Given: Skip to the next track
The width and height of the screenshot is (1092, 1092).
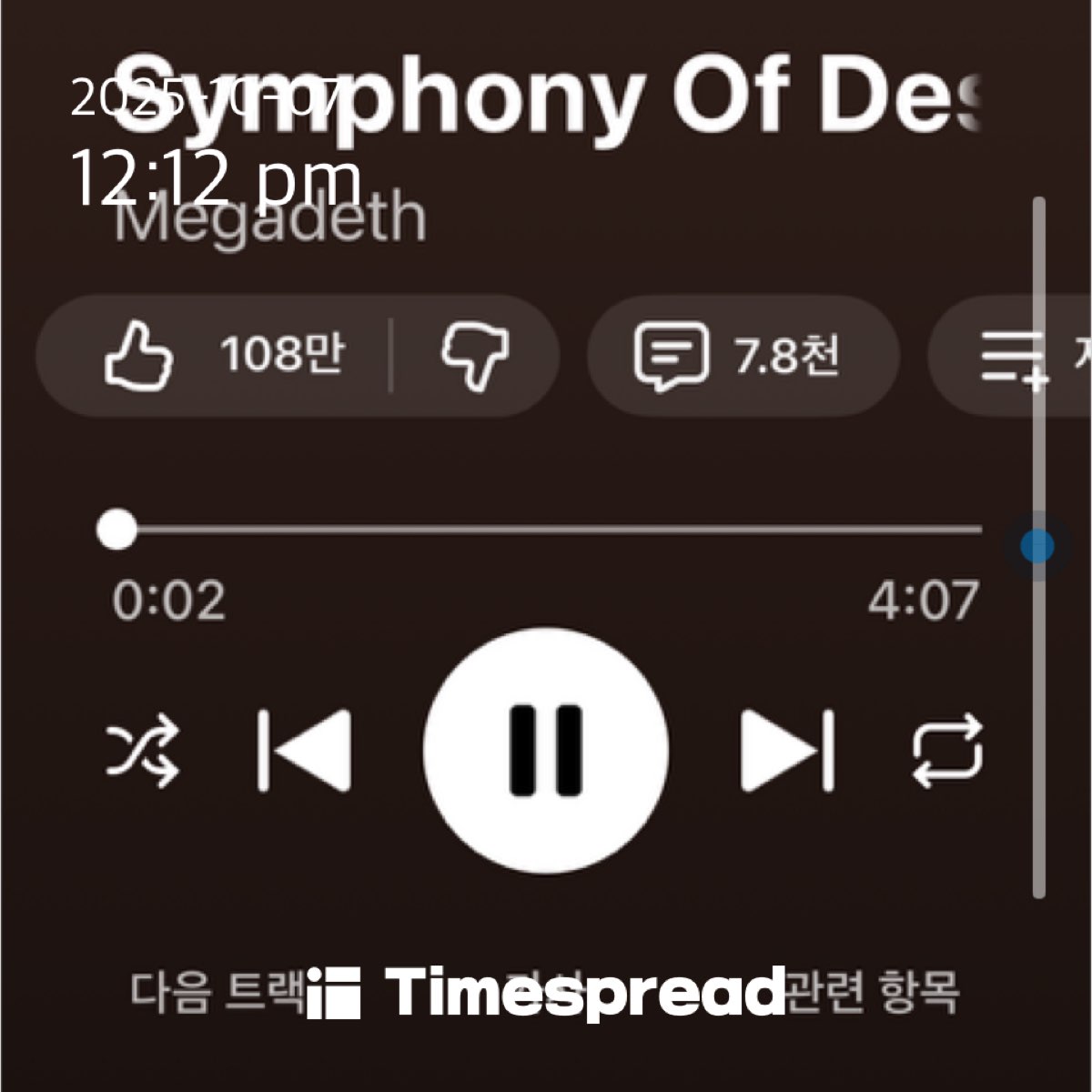Looking at the screenshot, I should point(788,751).
